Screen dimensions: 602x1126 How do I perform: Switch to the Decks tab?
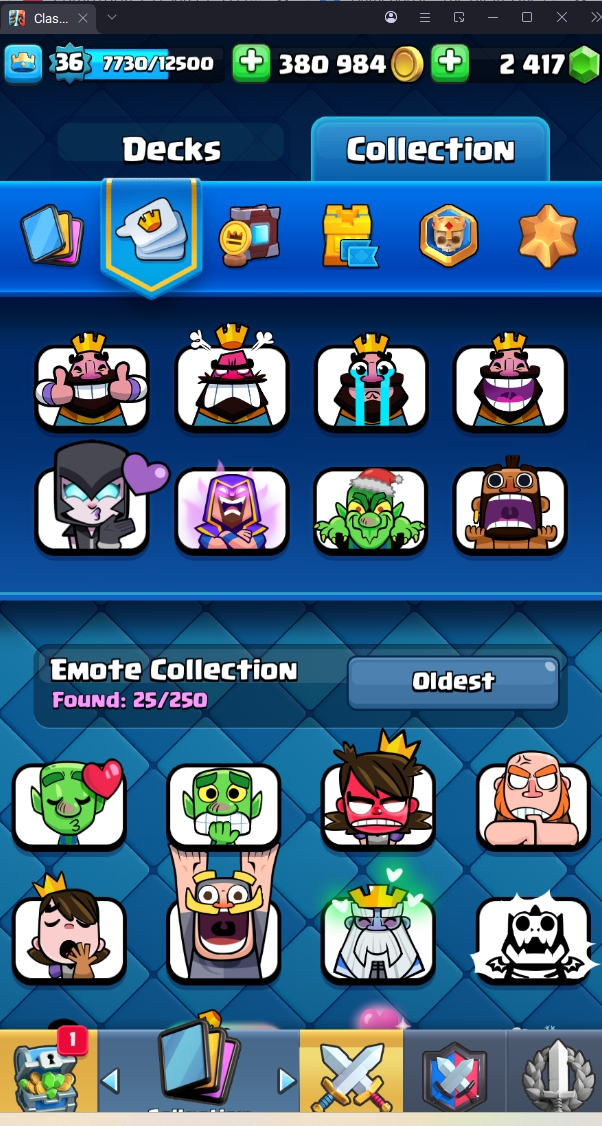point(171,149)
